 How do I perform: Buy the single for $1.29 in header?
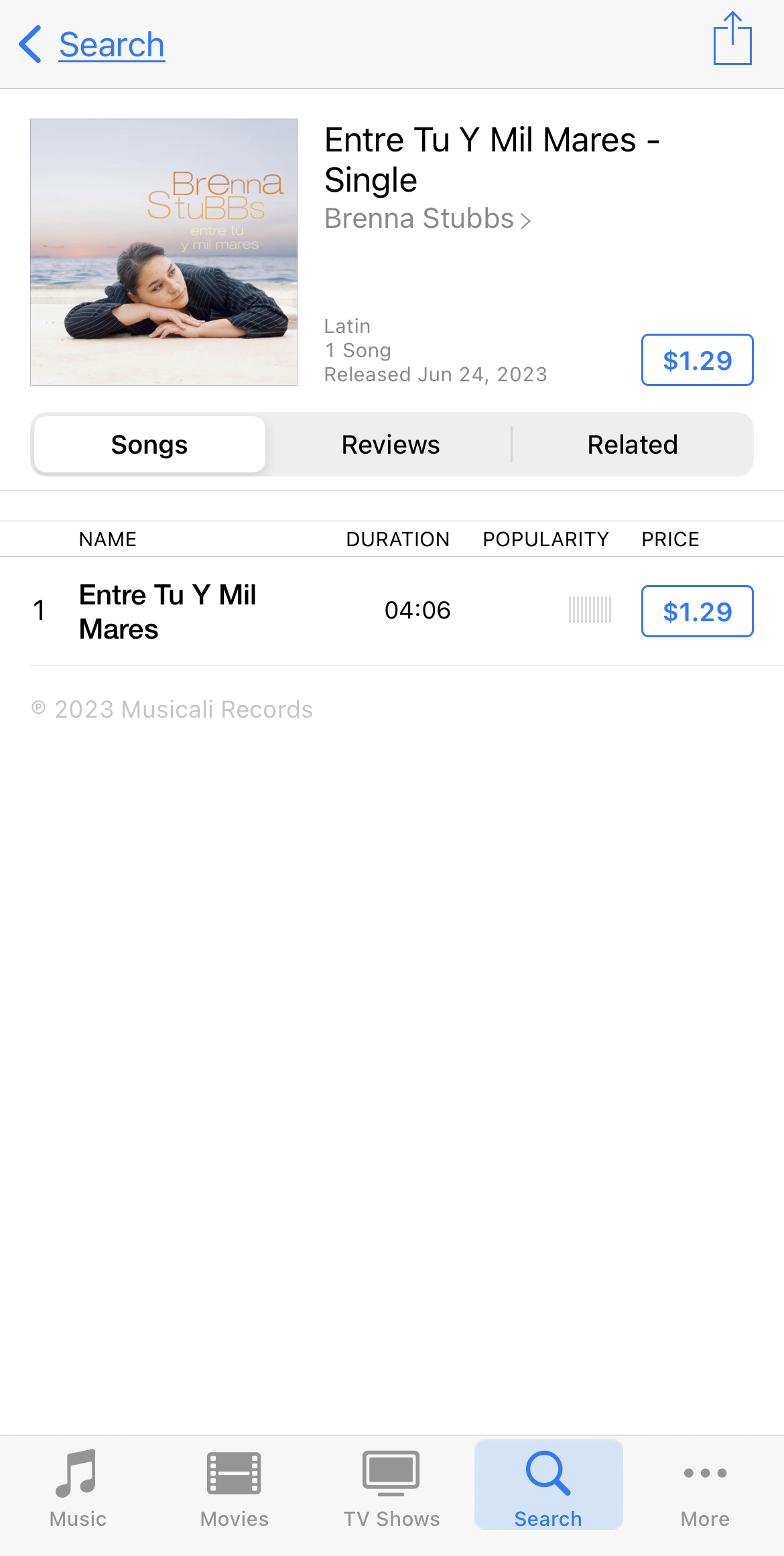point(697,360)
